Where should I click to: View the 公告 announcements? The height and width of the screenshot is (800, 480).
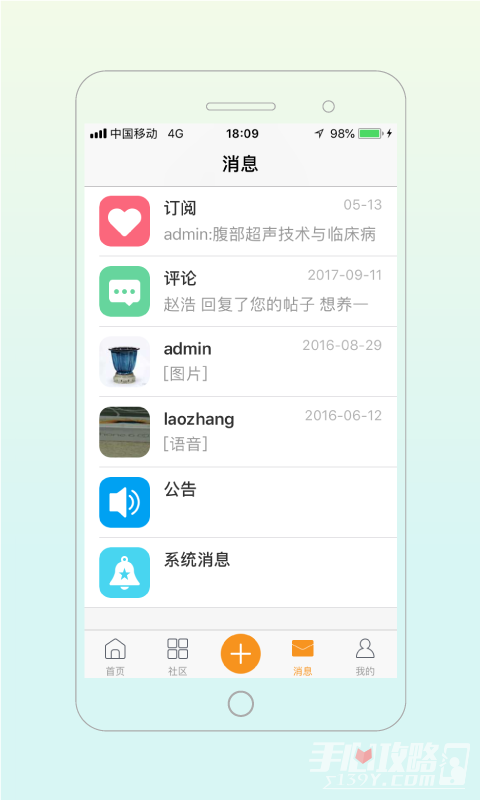pos(240,503)
